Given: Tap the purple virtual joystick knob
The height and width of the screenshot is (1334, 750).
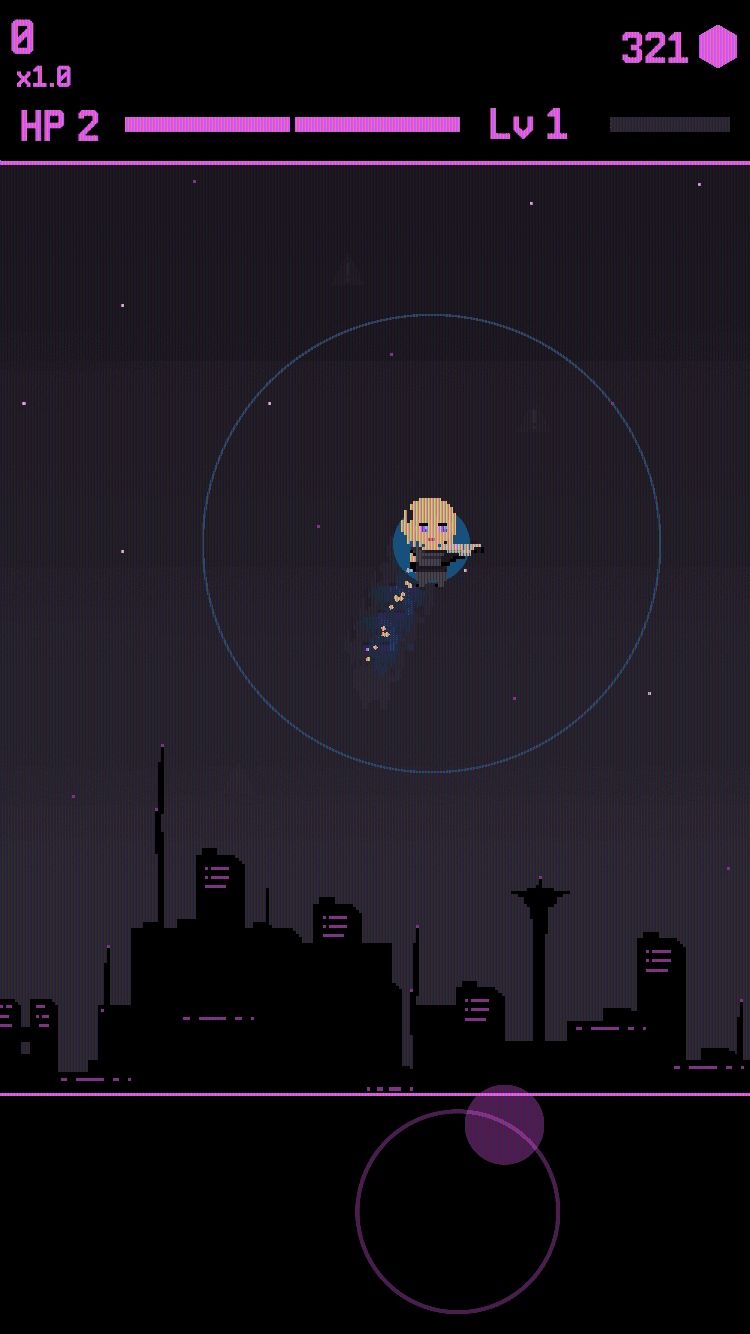Looking at the screenshot, I should tap(504, 1124).
